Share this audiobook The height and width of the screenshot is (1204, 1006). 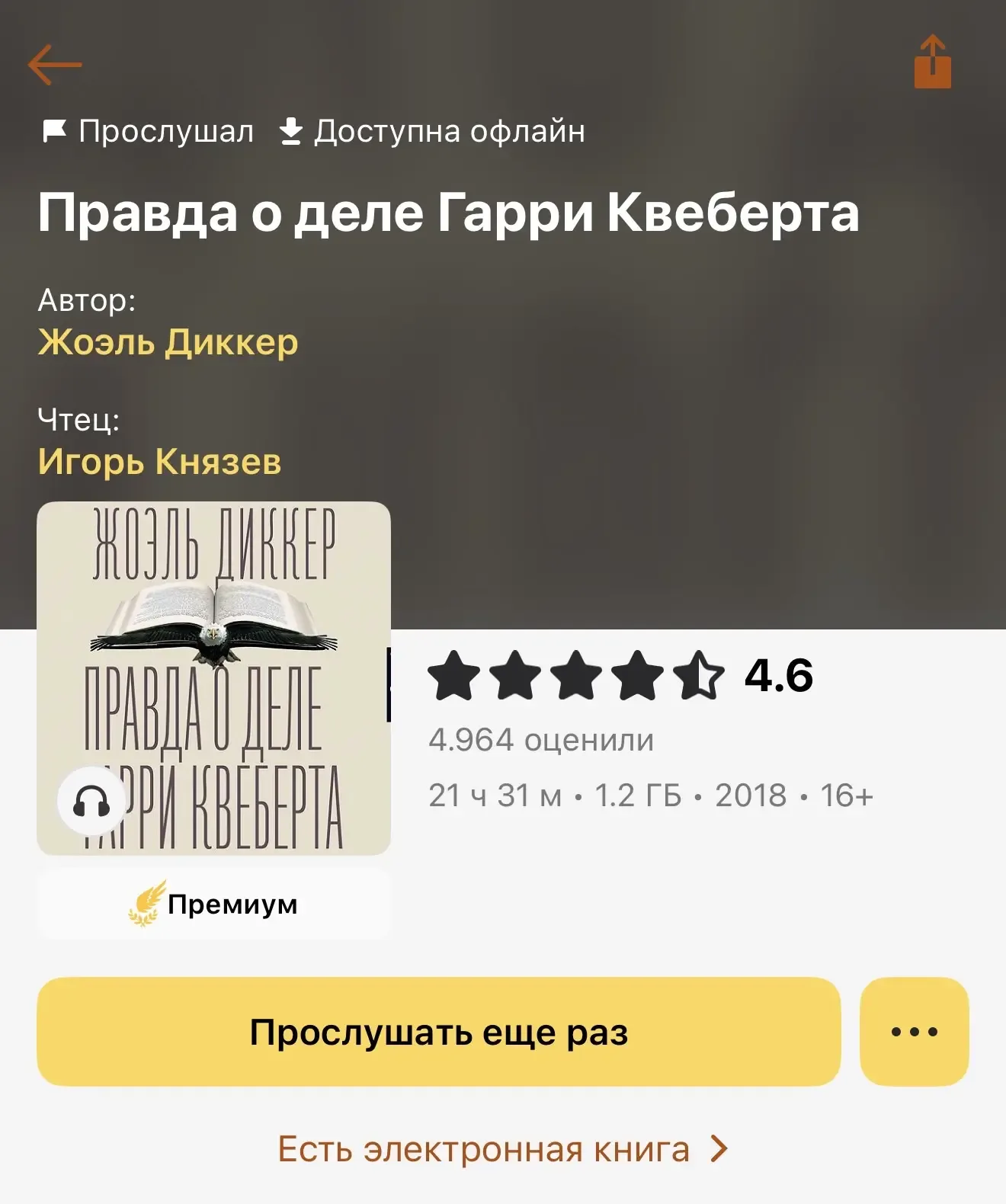coord(932,62)
